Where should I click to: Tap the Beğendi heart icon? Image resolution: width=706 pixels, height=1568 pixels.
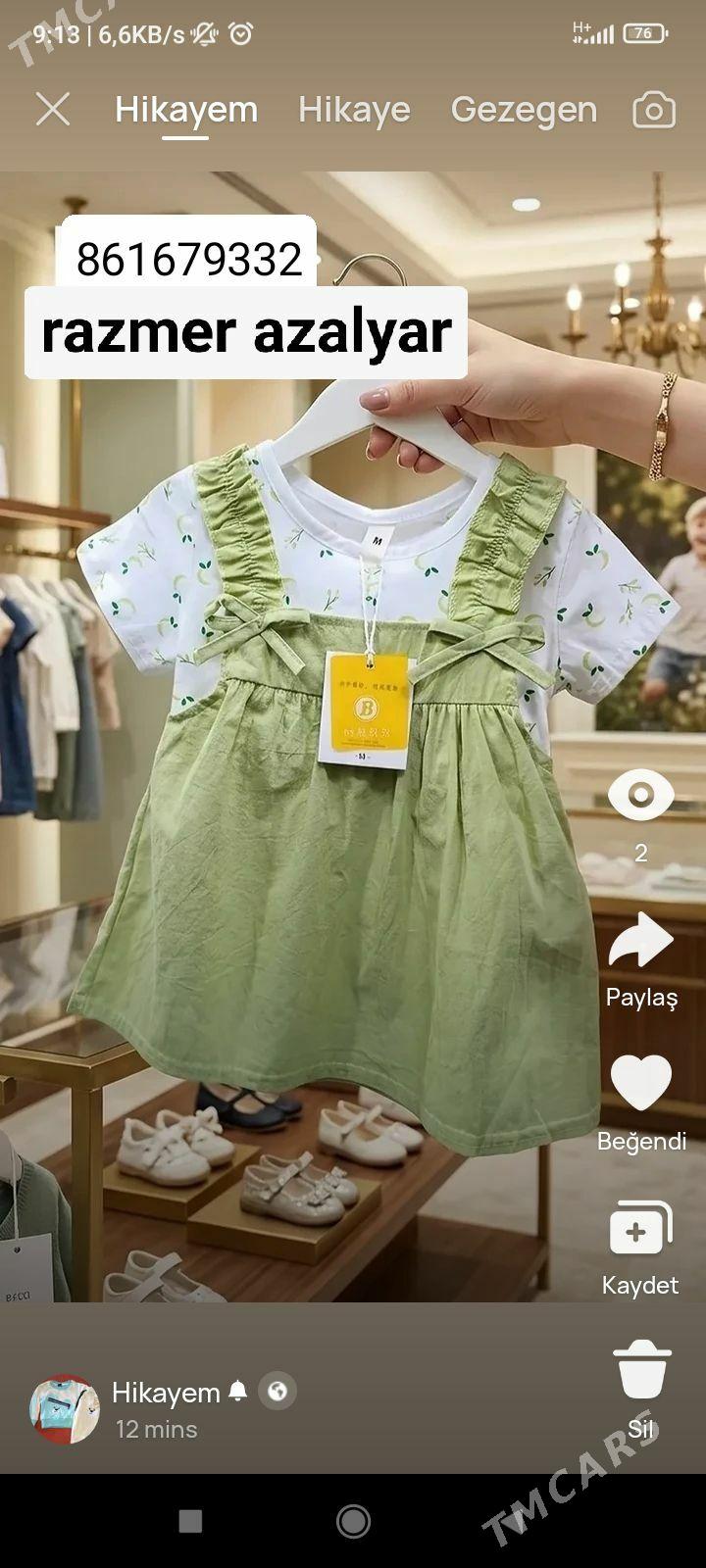pos(641,1083)
